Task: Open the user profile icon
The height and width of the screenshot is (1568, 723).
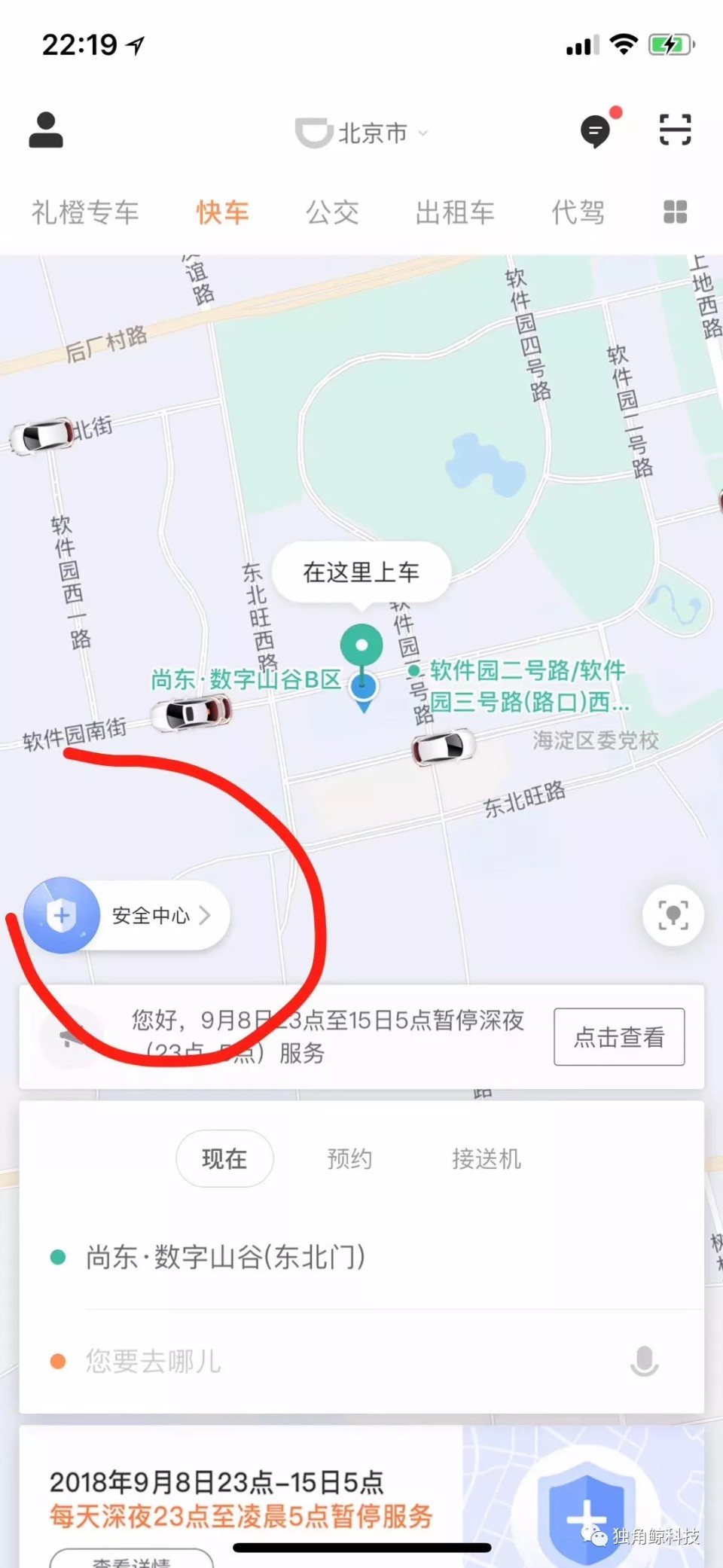Action: click(x=46, y=130)
